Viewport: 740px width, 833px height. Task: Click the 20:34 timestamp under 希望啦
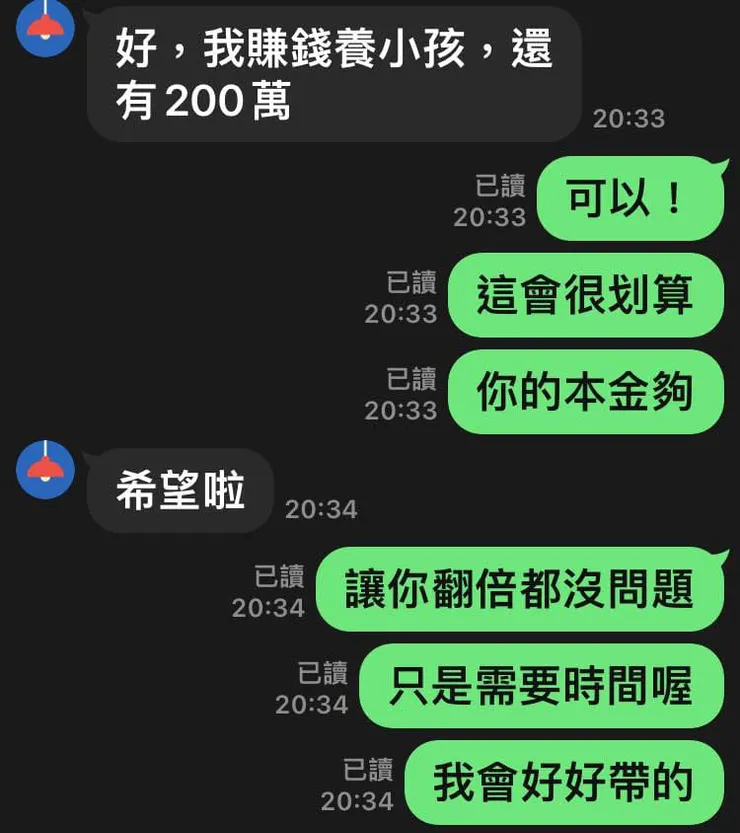click(322, 509)
